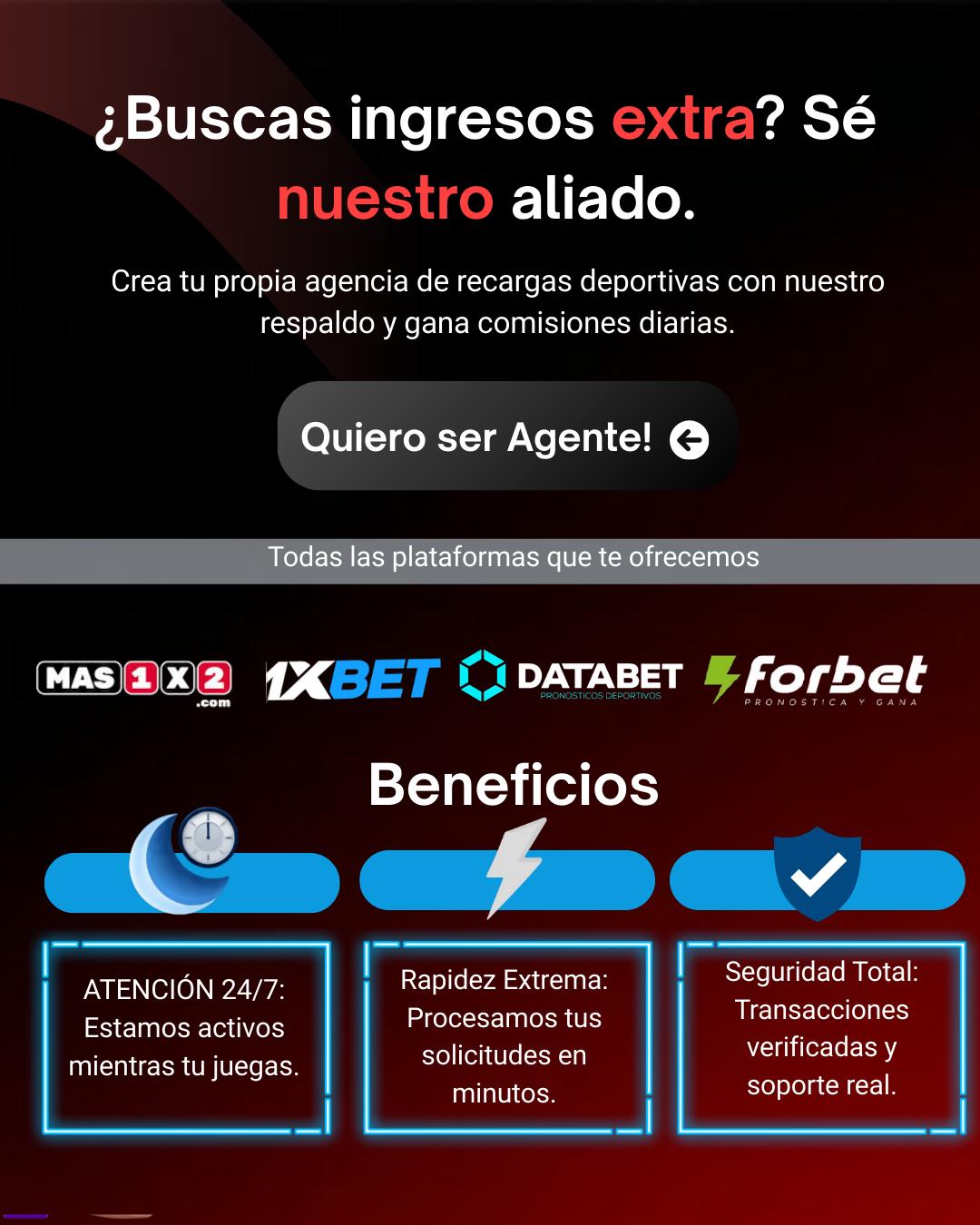The image size is (980, 1225).
Task: Click the blue bar under the clock icon
Action: coord(192,882)
